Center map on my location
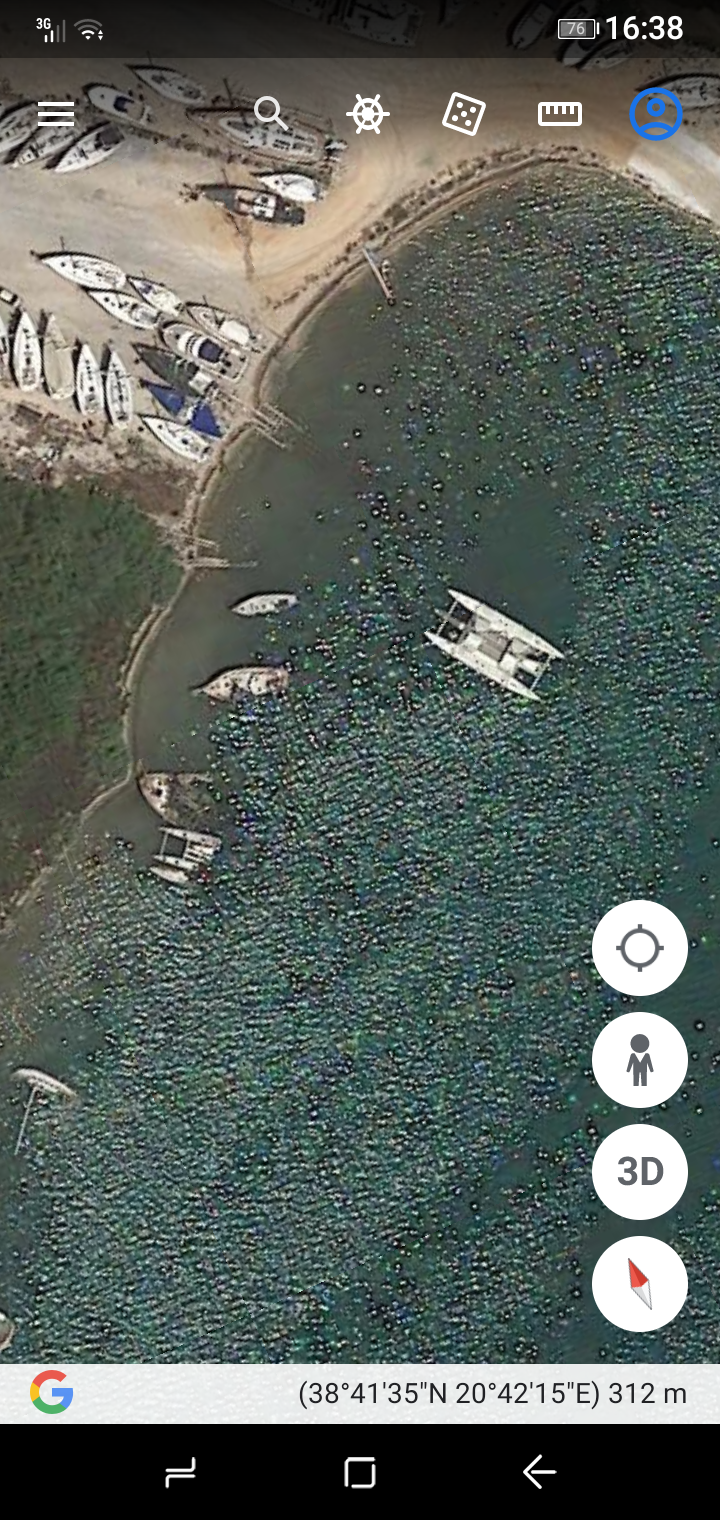 (640, 948)
